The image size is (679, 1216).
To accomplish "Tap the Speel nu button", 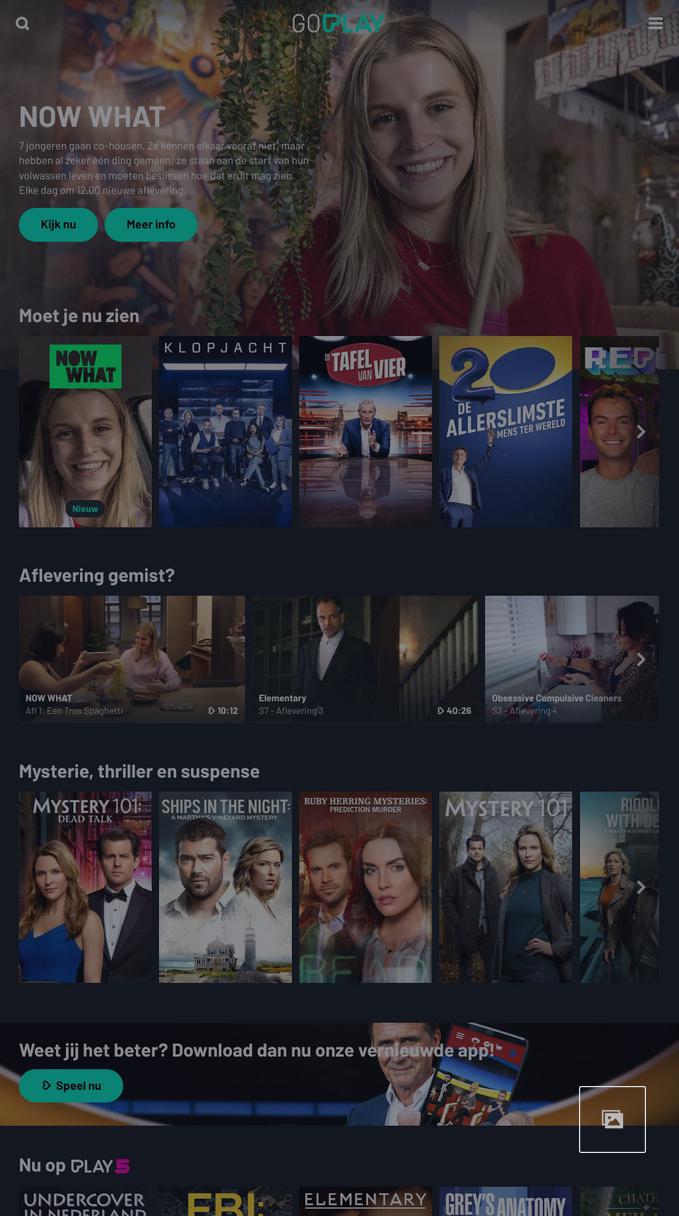I will (x=71, y=1086).
